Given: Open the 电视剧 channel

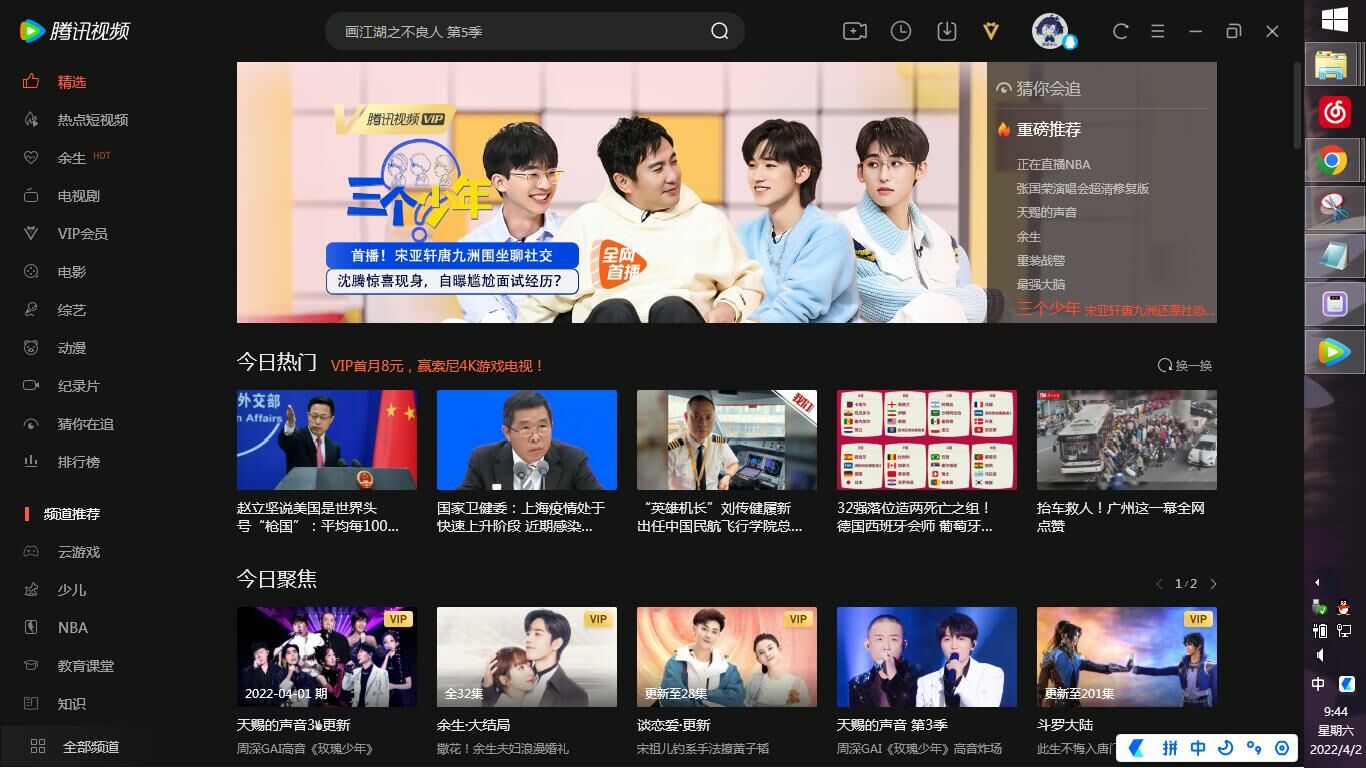Looking at the screenshot, I should [78, 196].
